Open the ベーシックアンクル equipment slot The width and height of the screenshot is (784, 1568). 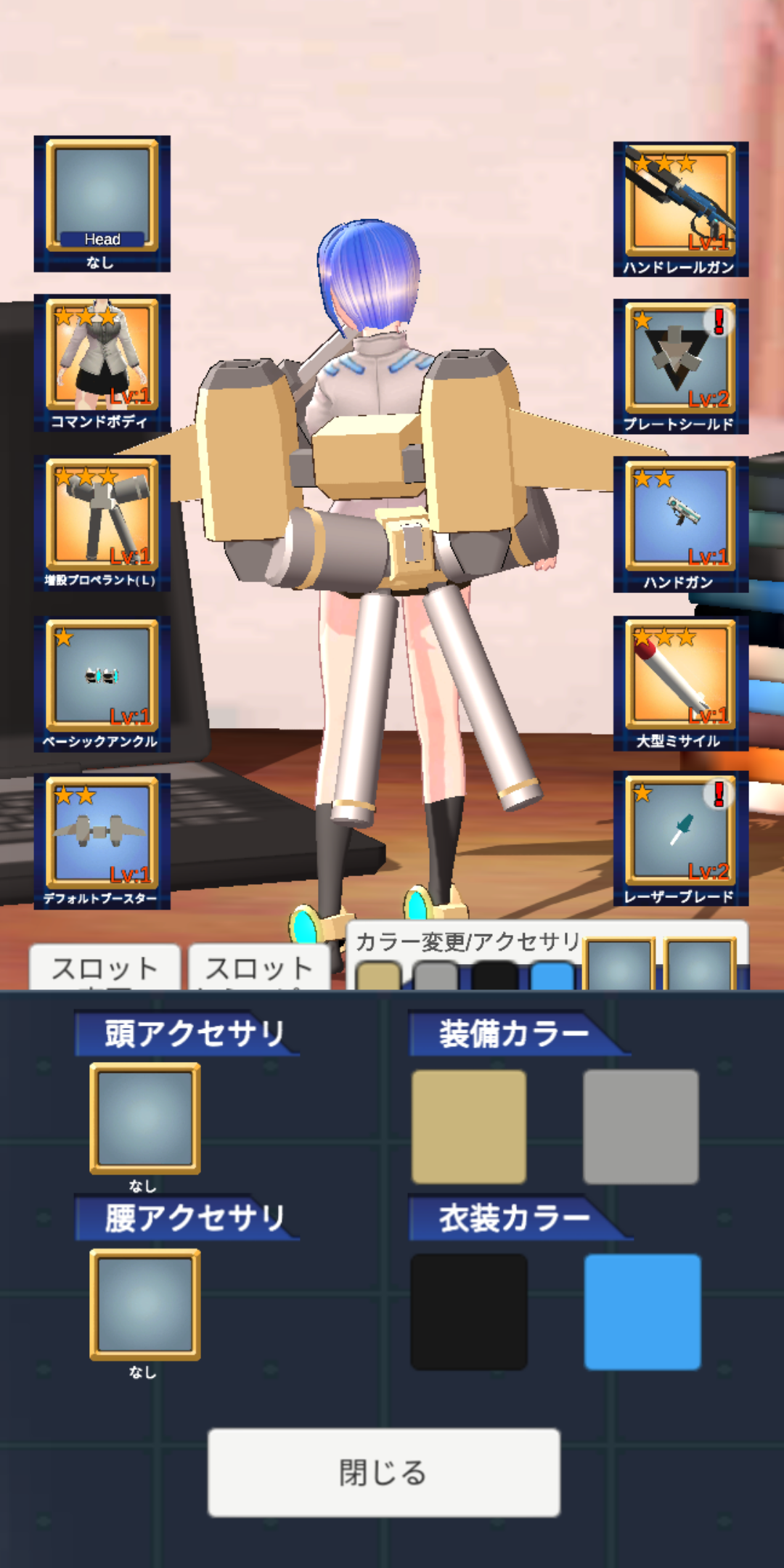[102, 684]
